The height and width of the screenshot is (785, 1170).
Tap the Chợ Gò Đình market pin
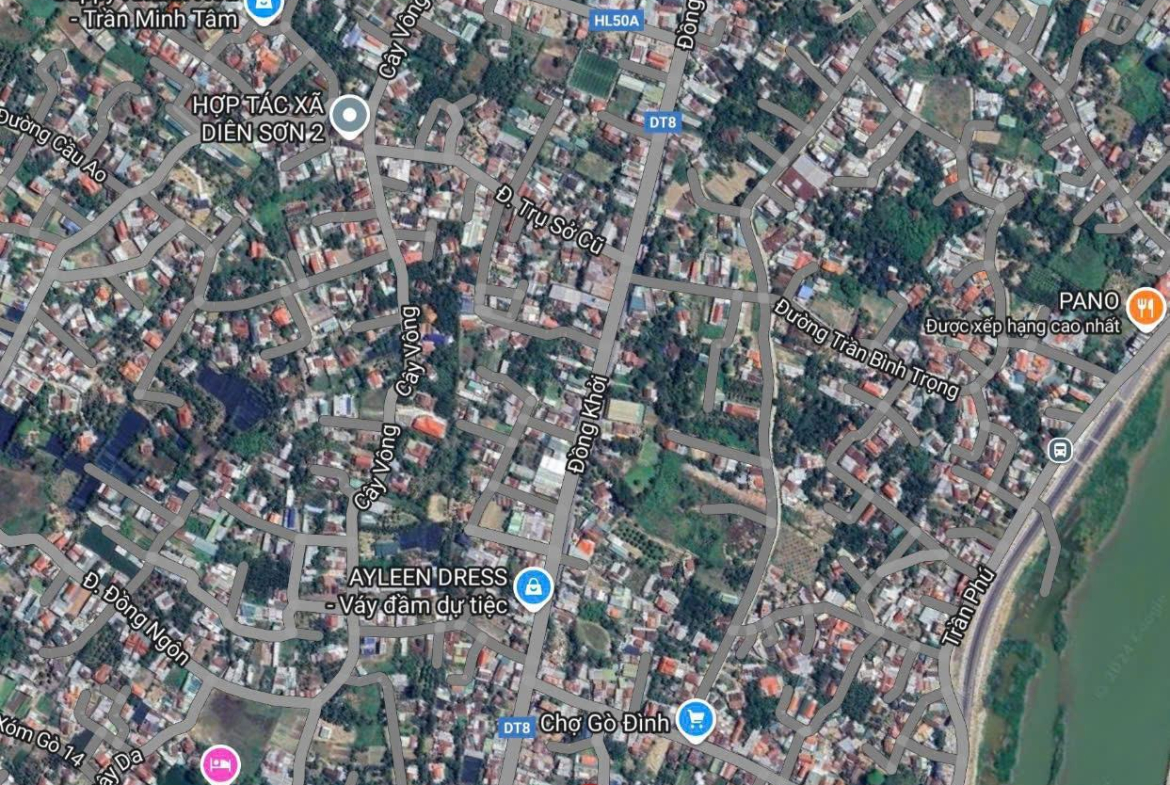point(695,718)
